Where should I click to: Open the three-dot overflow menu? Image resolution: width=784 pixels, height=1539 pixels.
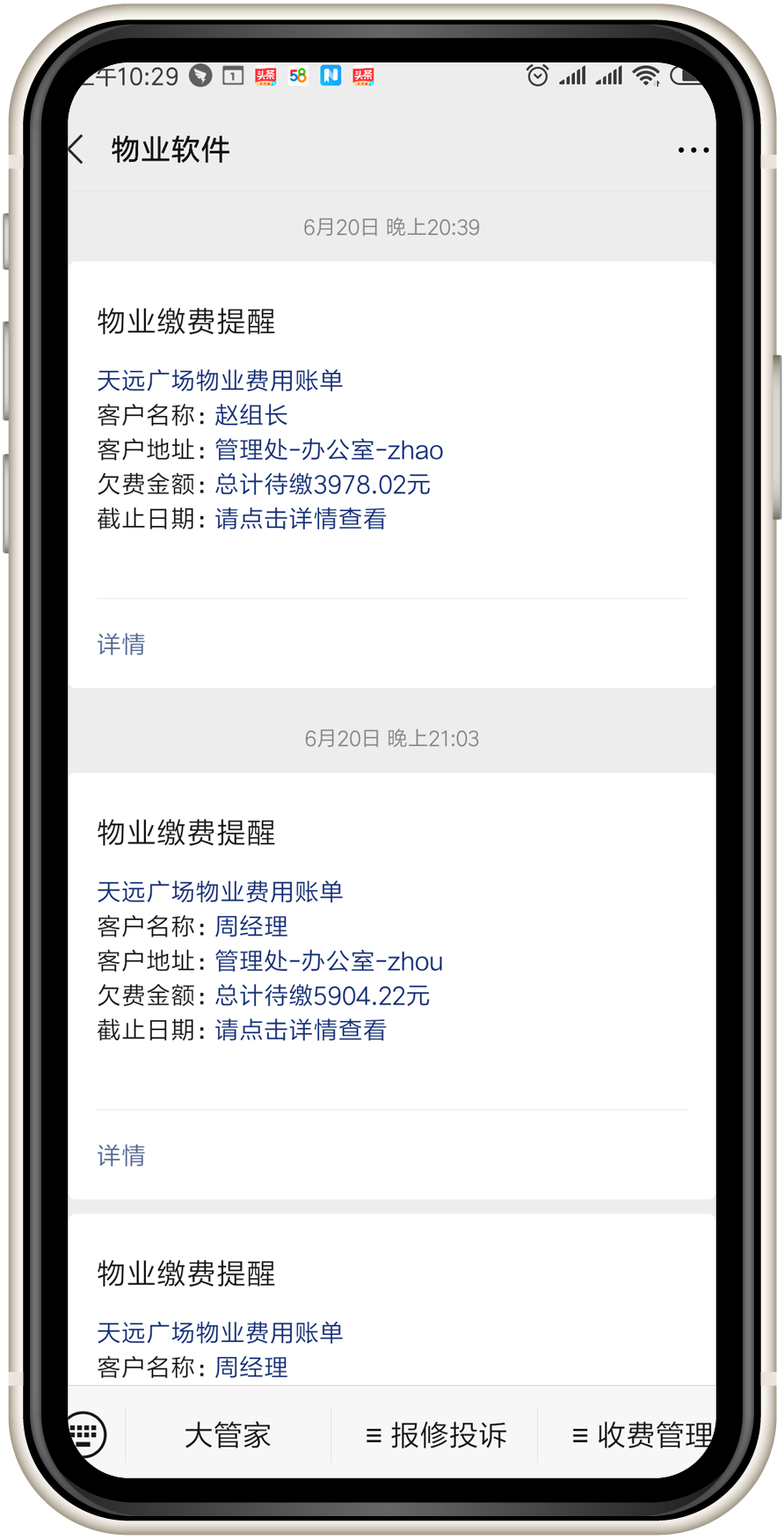(x=693, y=150)
